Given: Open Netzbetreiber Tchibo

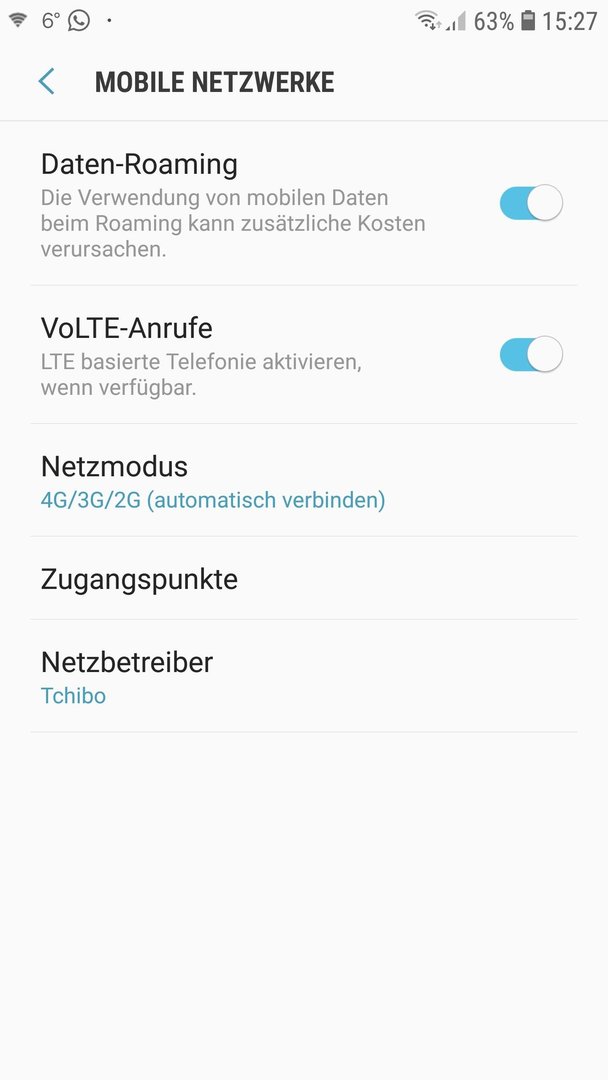Looking at the screenshot, I should (x=304, y=676).
